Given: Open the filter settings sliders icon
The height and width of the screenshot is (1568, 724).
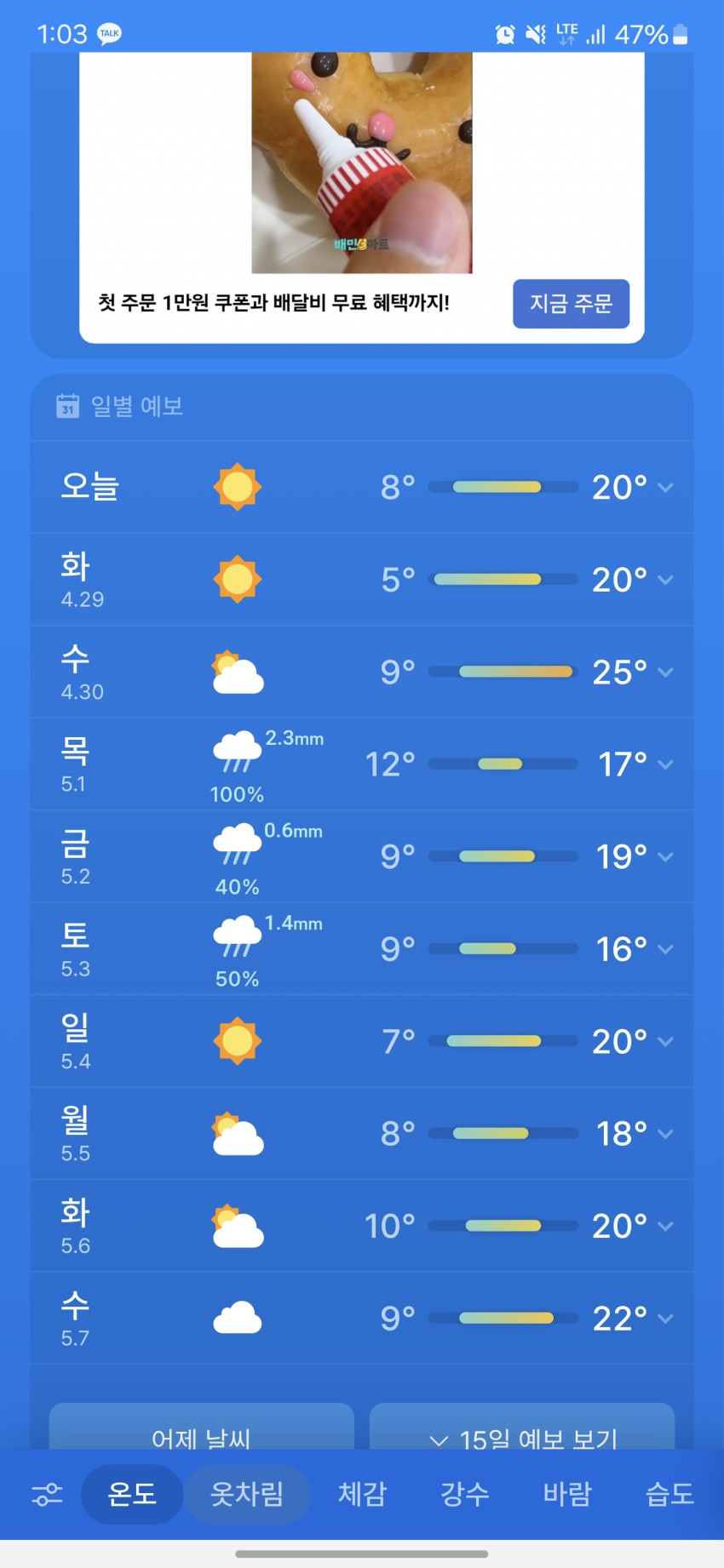Looking at the screenshot, I should (x=47, y=1494).
